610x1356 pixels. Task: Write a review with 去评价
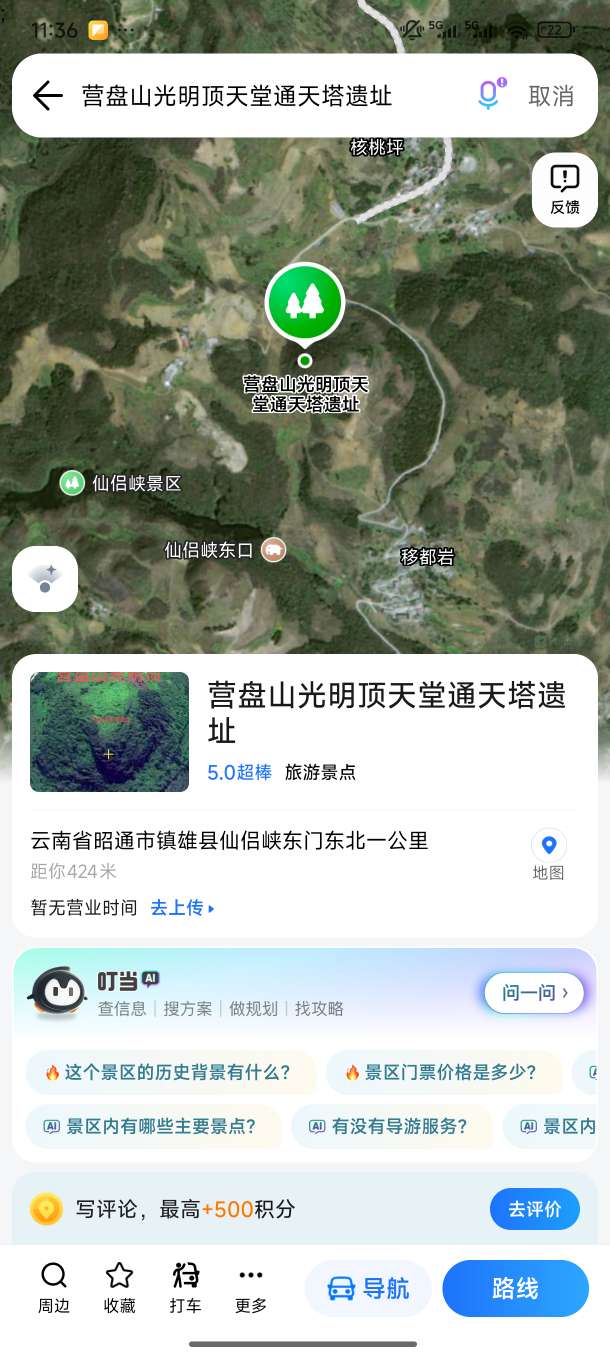pyautogui.click(x=534, y=1209)
